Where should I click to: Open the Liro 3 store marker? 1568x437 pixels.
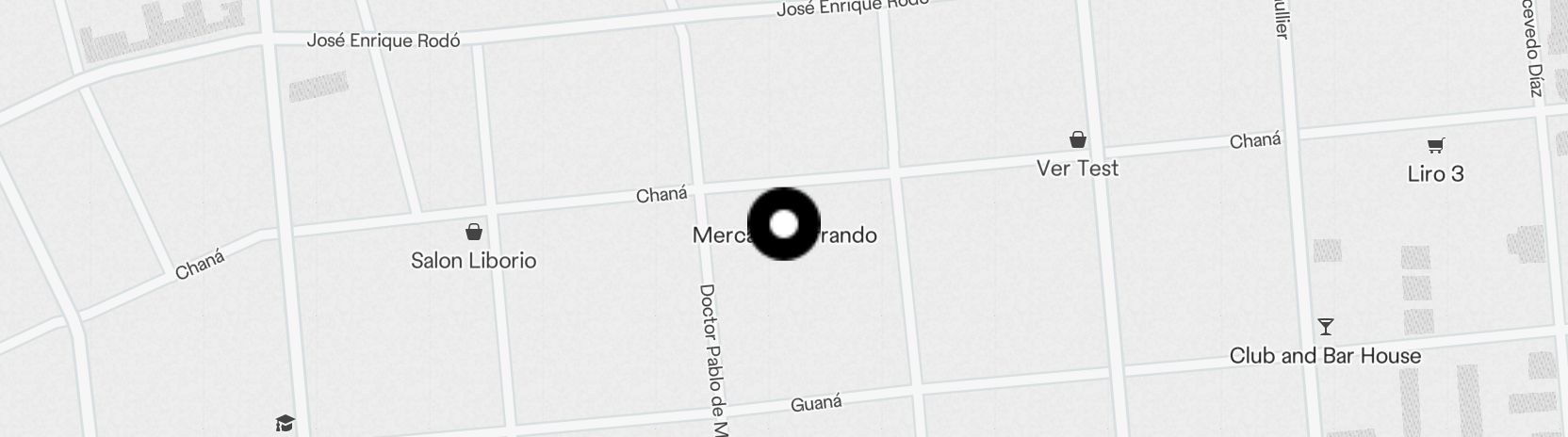1435,146
